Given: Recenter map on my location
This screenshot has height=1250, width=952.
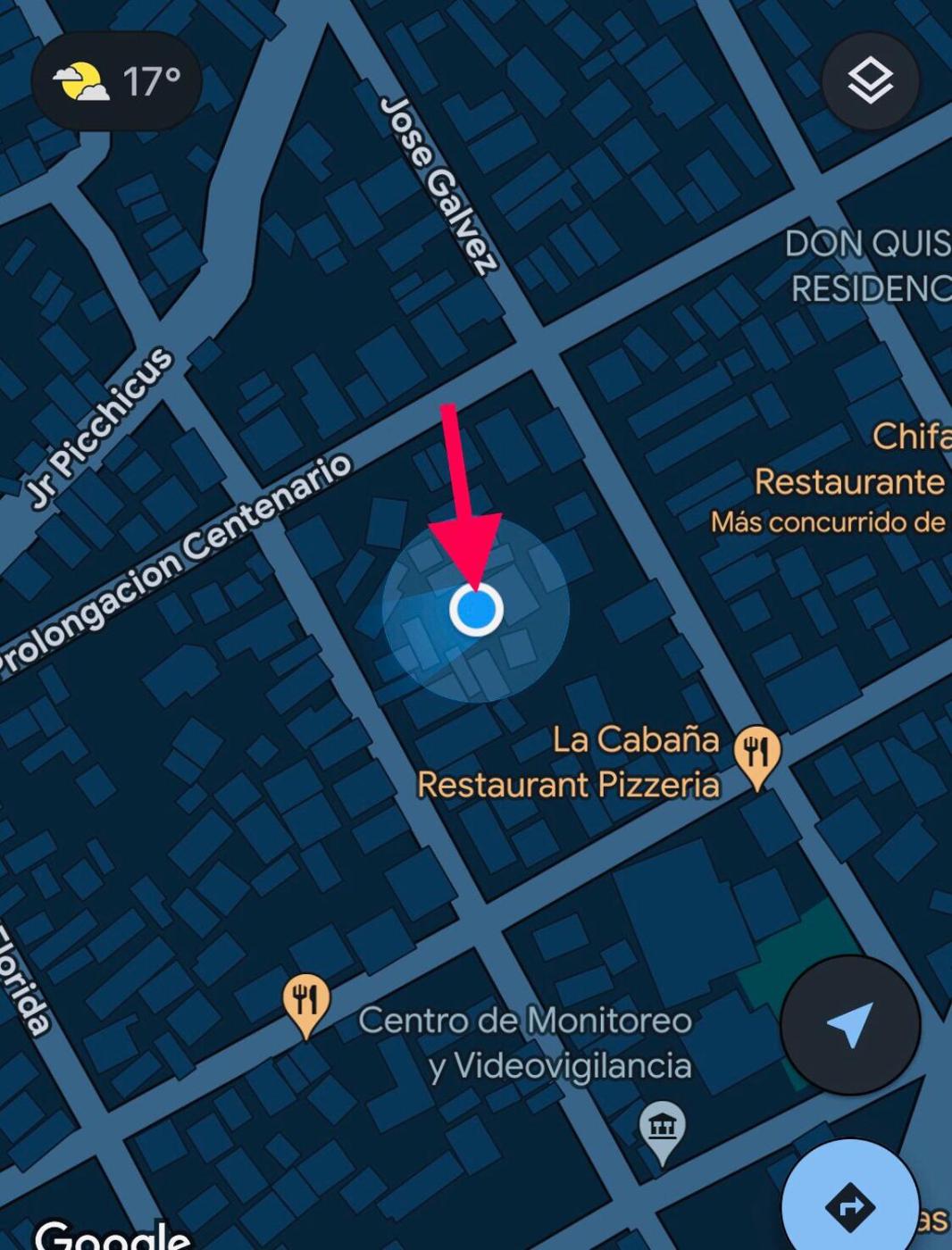Looking at the screenshot, I should [849, 1025].
